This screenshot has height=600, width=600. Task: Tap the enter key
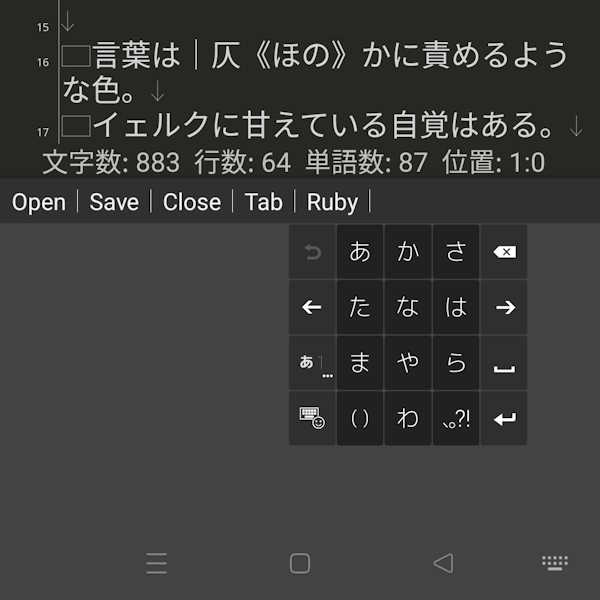pos(504,419)
